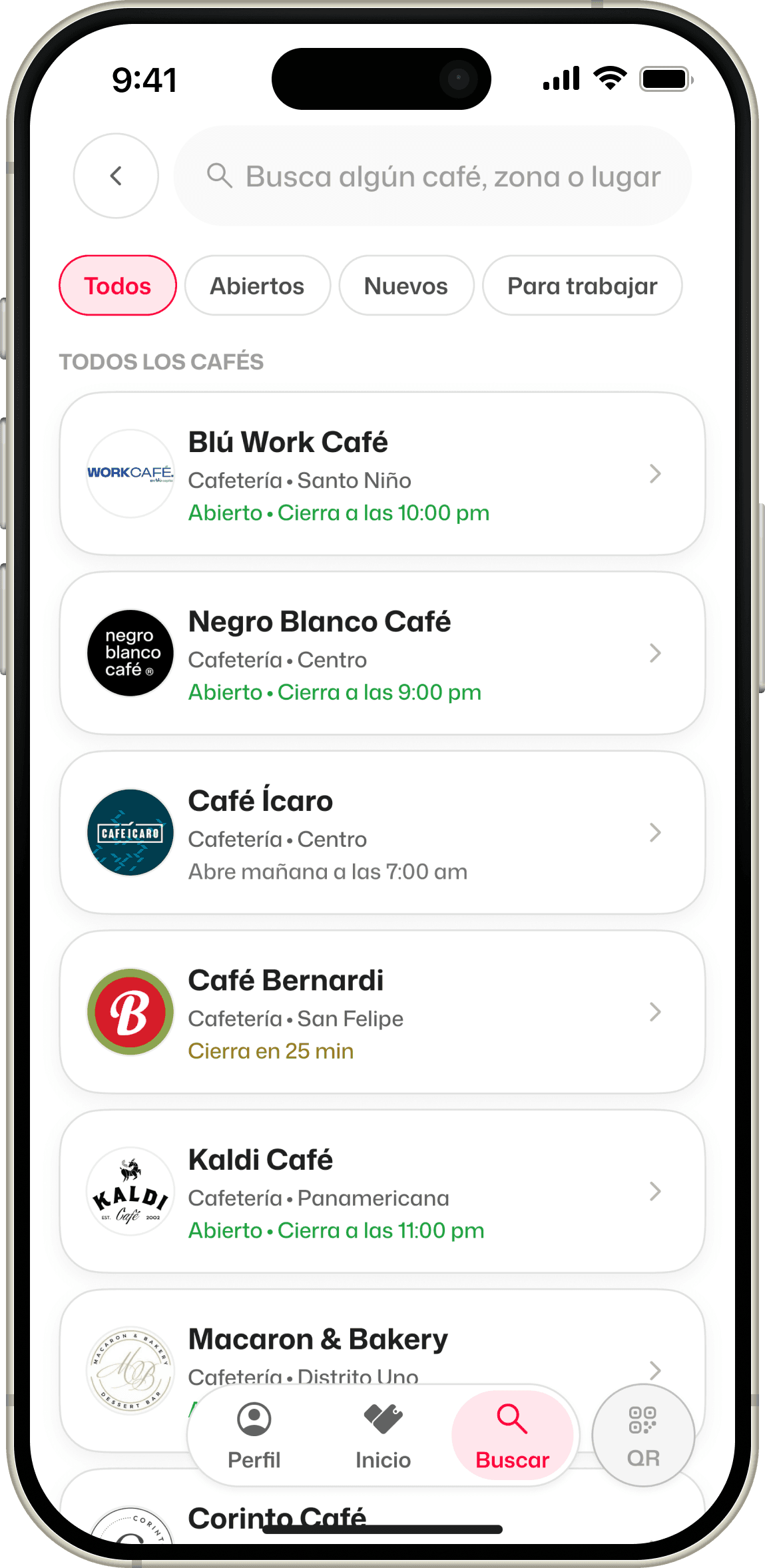
Task: Tap the café search field
Action: click(433, 176)
